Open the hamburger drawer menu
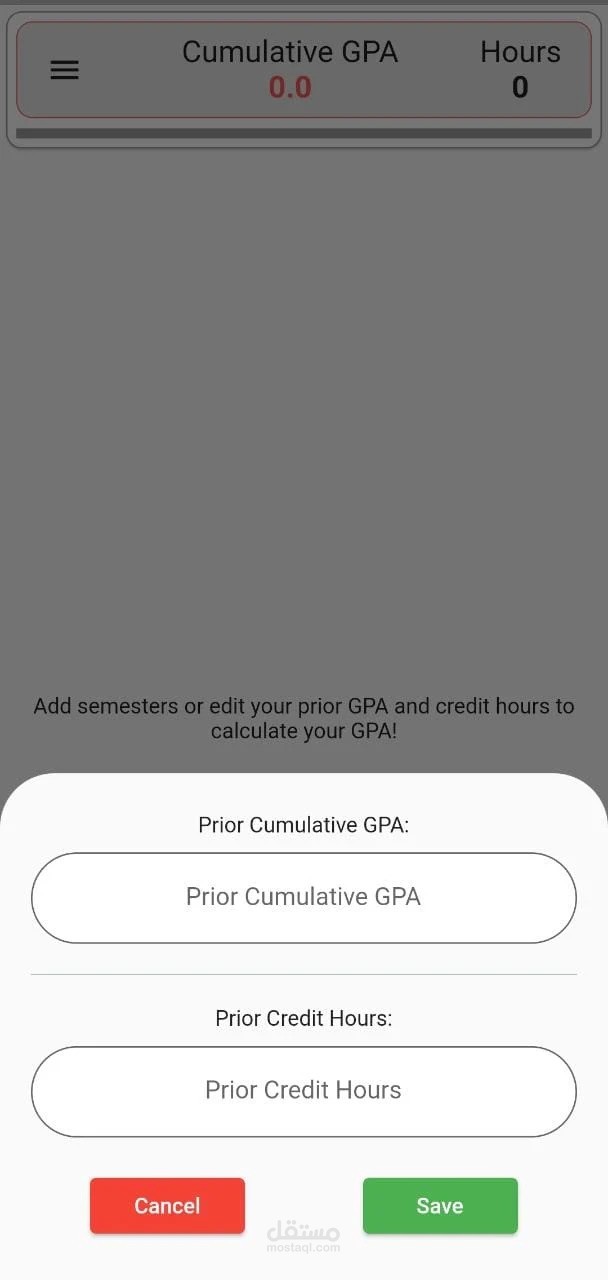This screenshot has width=608, height=1280. point(64,70)
